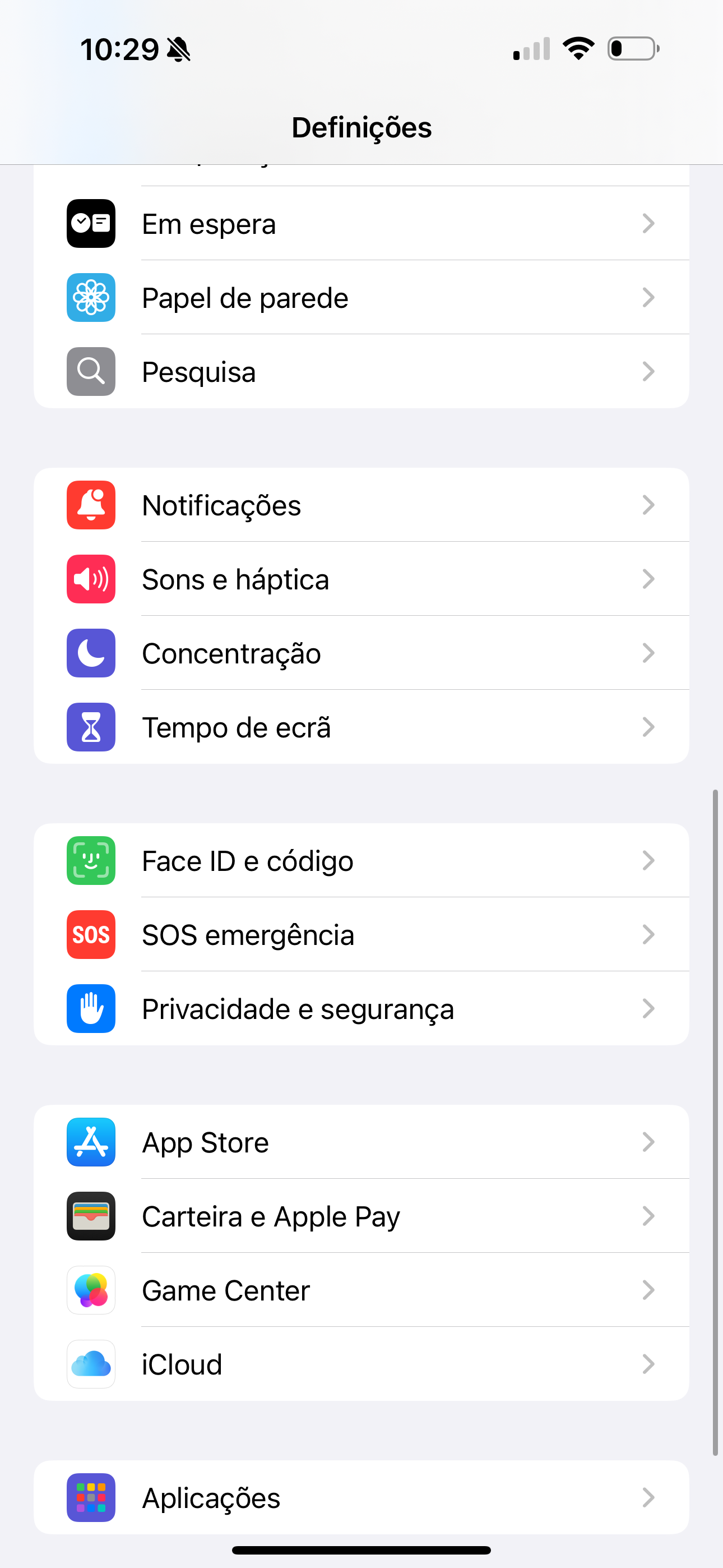Go to Pesquisa settings
The width and height of the screenshot is (723, 1568).
tap(361, 371)
